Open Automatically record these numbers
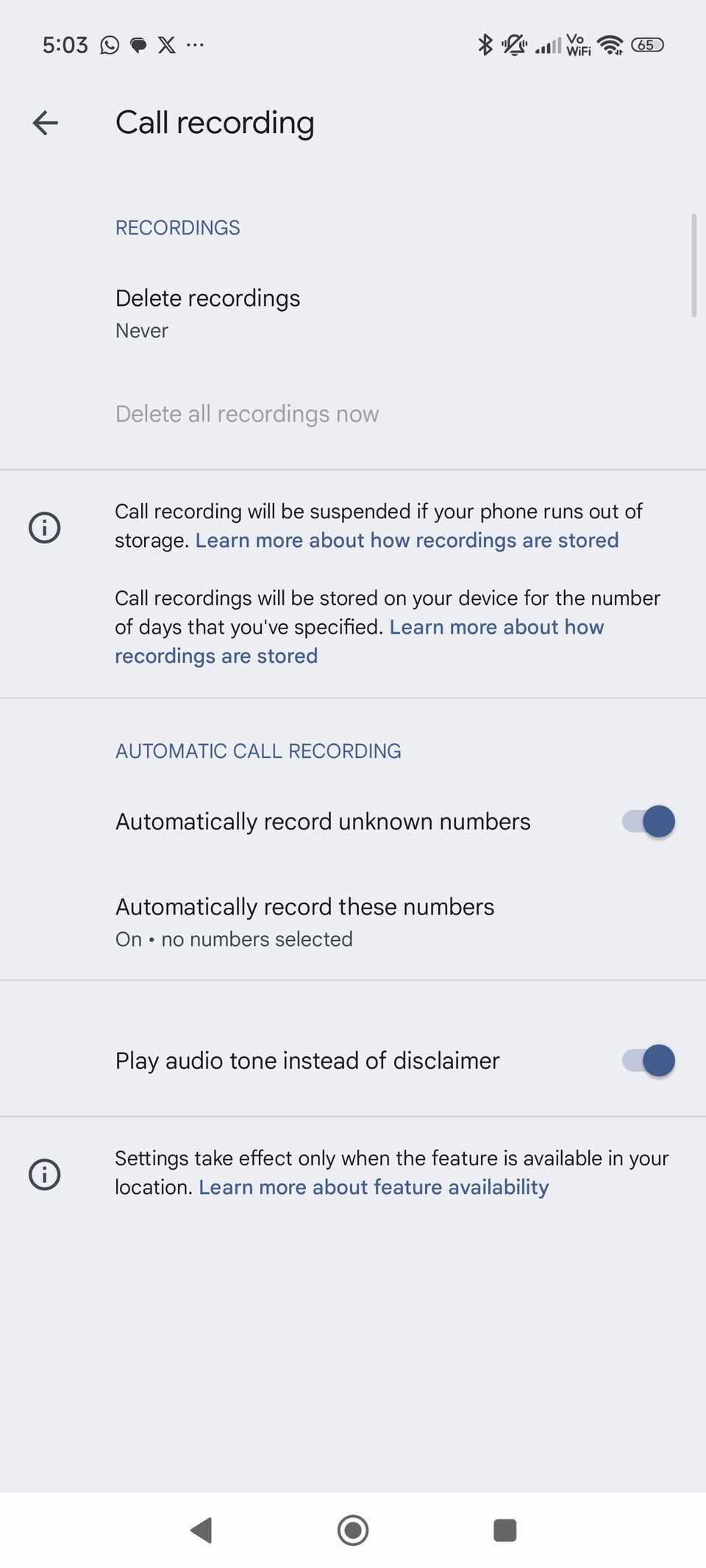Screen dimensions: 706x1568 304,921
